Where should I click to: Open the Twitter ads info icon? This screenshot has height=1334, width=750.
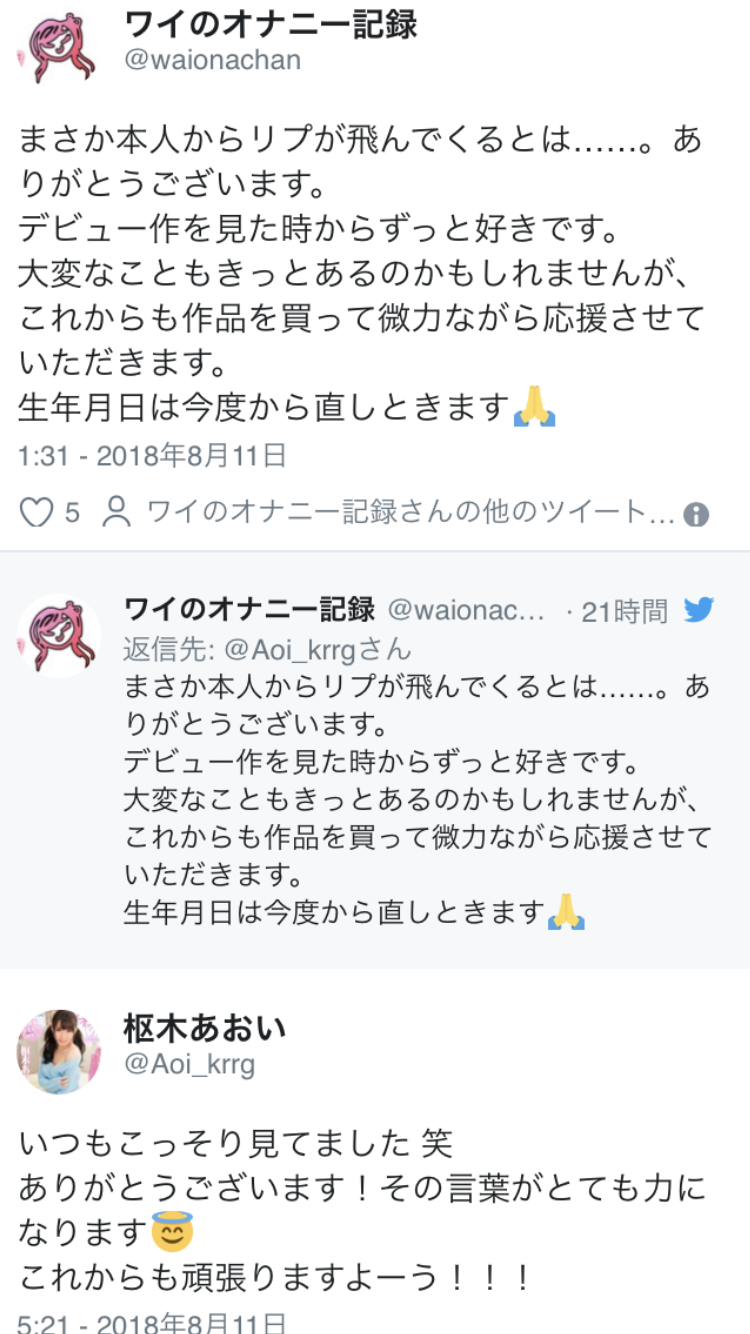point(696,515)
